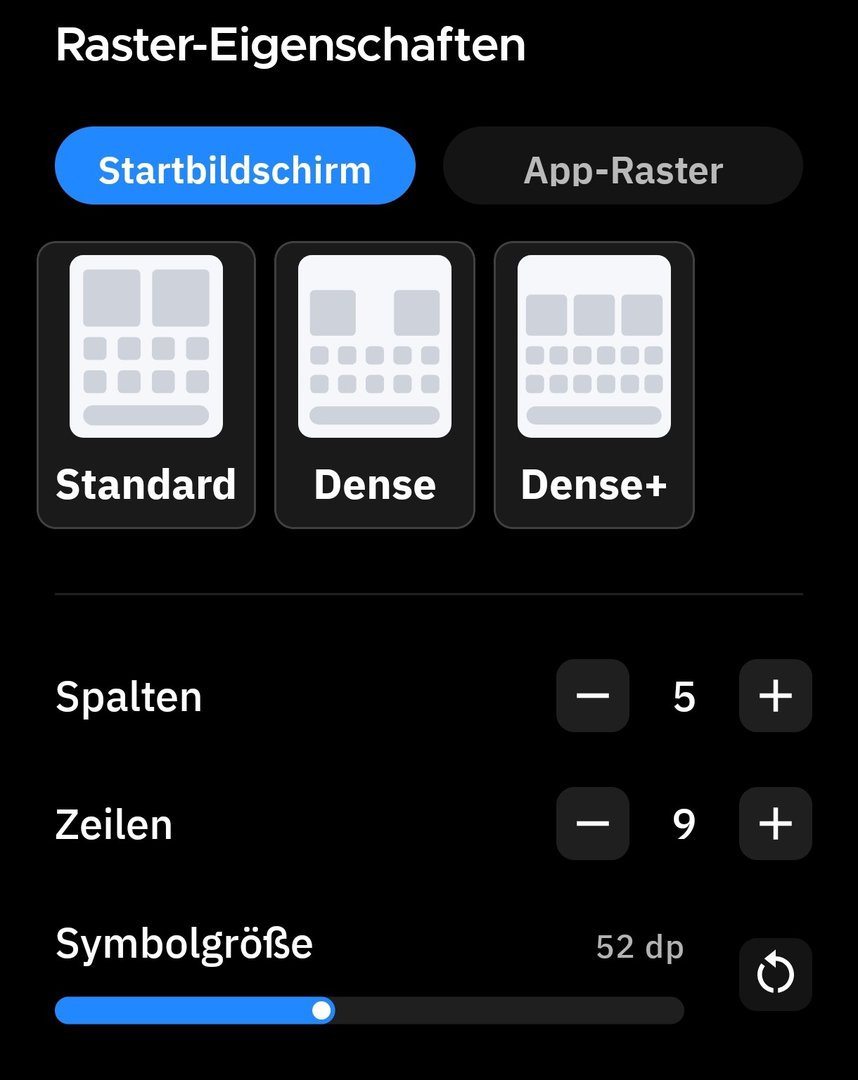Choose the Dense grid preset

coord(374,385)
